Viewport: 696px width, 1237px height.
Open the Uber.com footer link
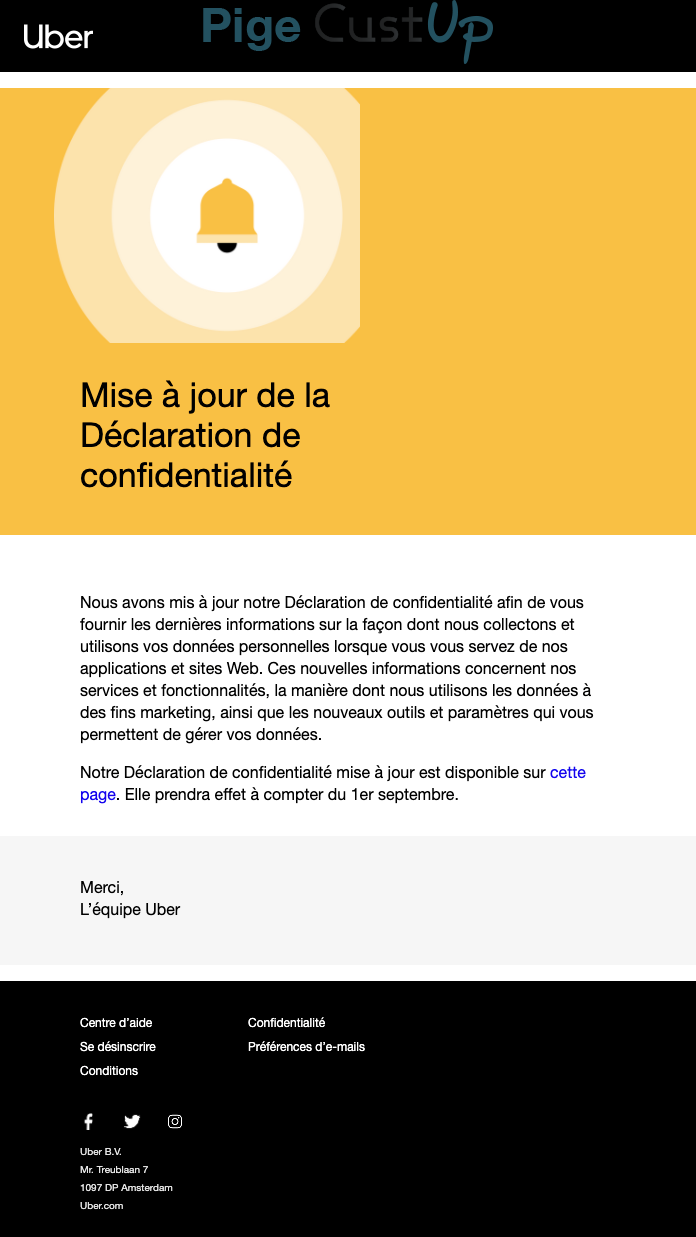point(101,1206)
